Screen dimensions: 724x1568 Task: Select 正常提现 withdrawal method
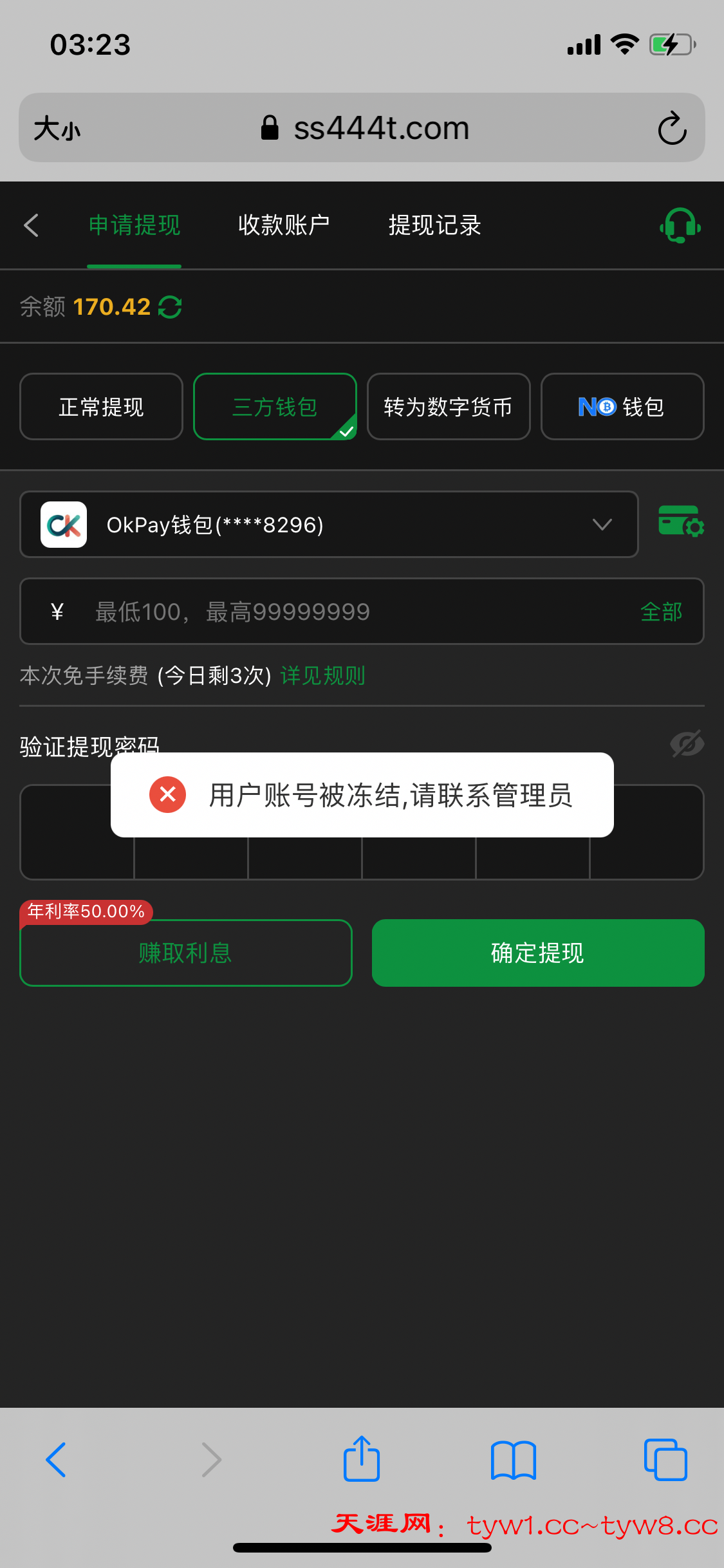pos(101,407)
